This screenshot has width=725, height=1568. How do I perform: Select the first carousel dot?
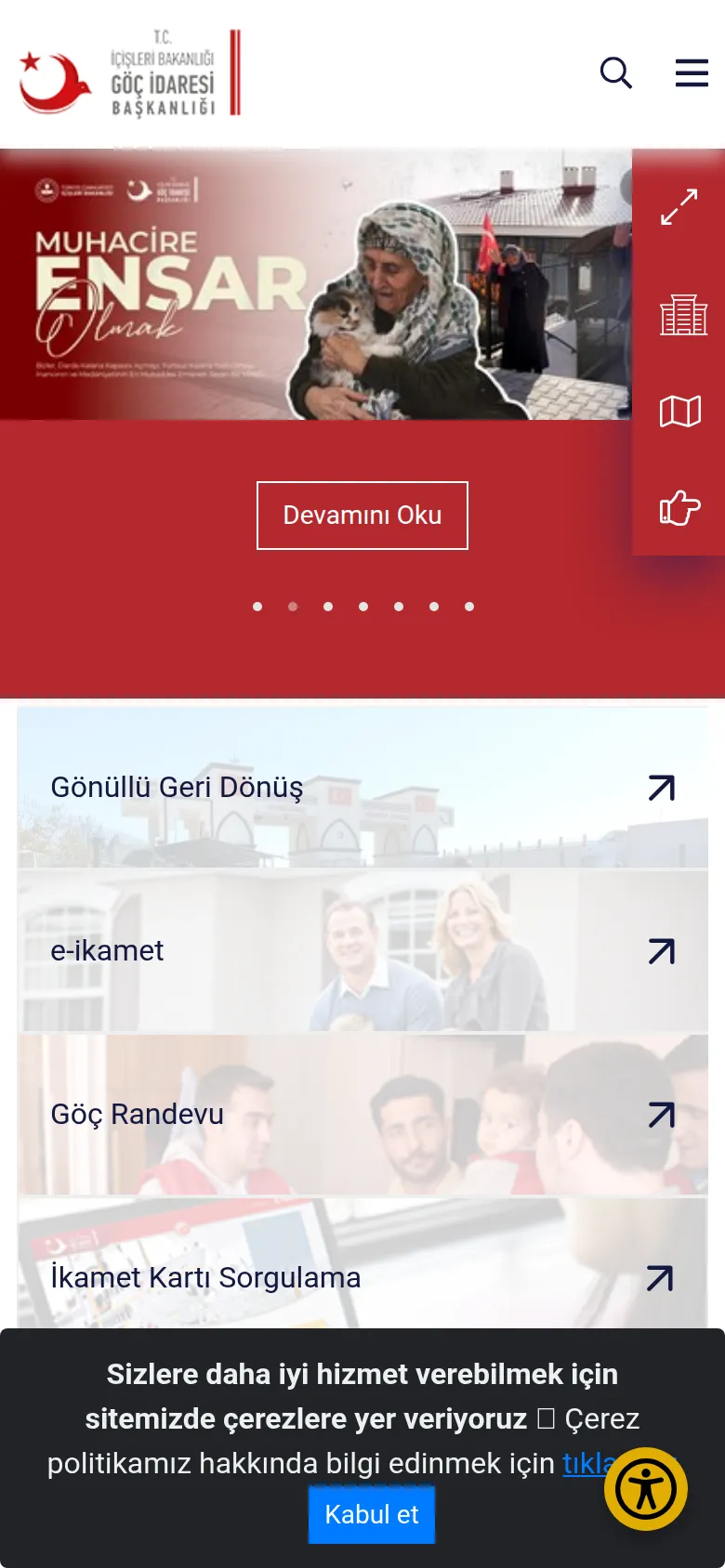point(257,607)
